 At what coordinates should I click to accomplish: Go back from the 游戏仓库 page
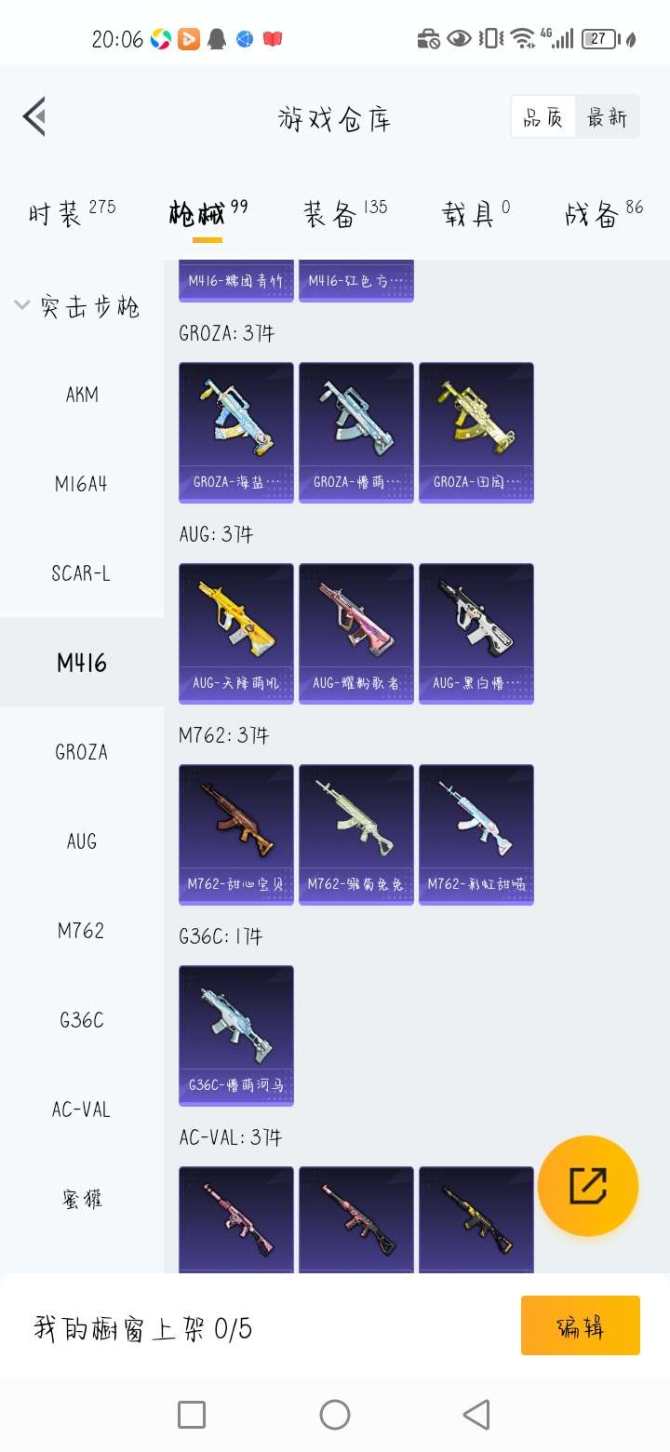[x=35, y=117]
